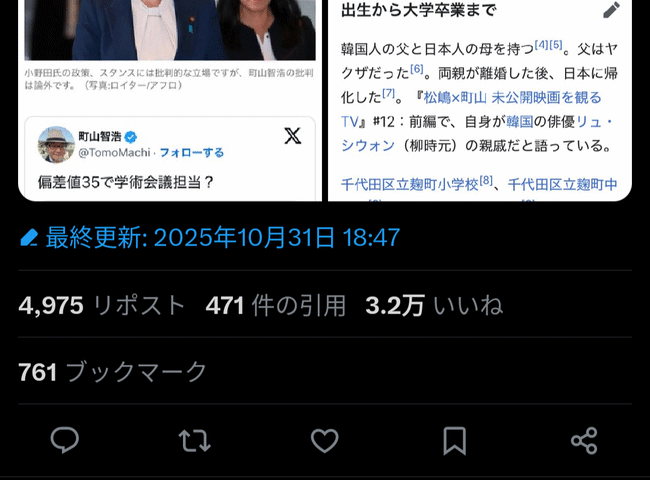The image size is (650, 480).
Task: Like this post
Action: click(324, 440)
